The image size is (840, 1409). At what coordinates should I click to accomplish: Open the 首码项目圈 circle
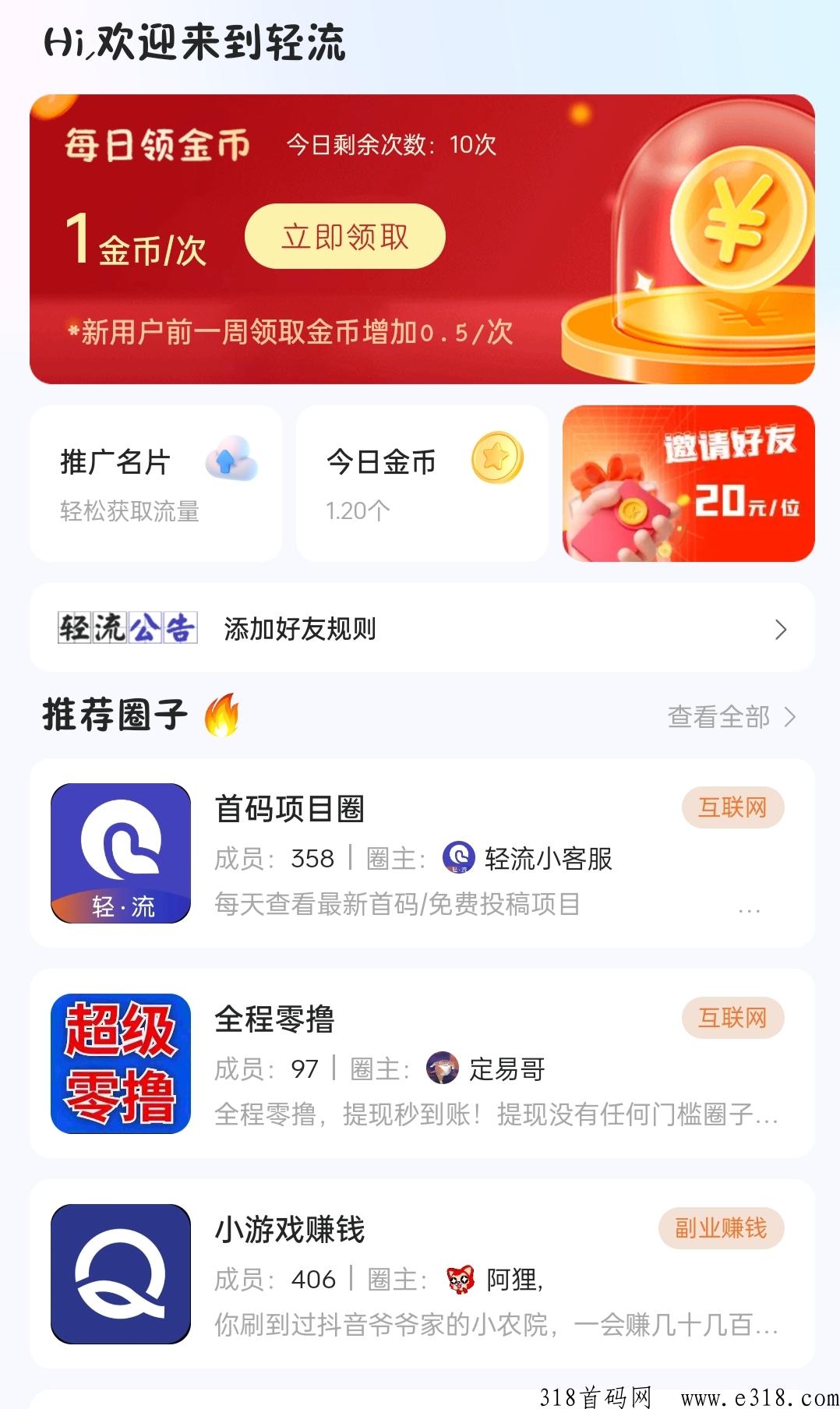point(422,853)
